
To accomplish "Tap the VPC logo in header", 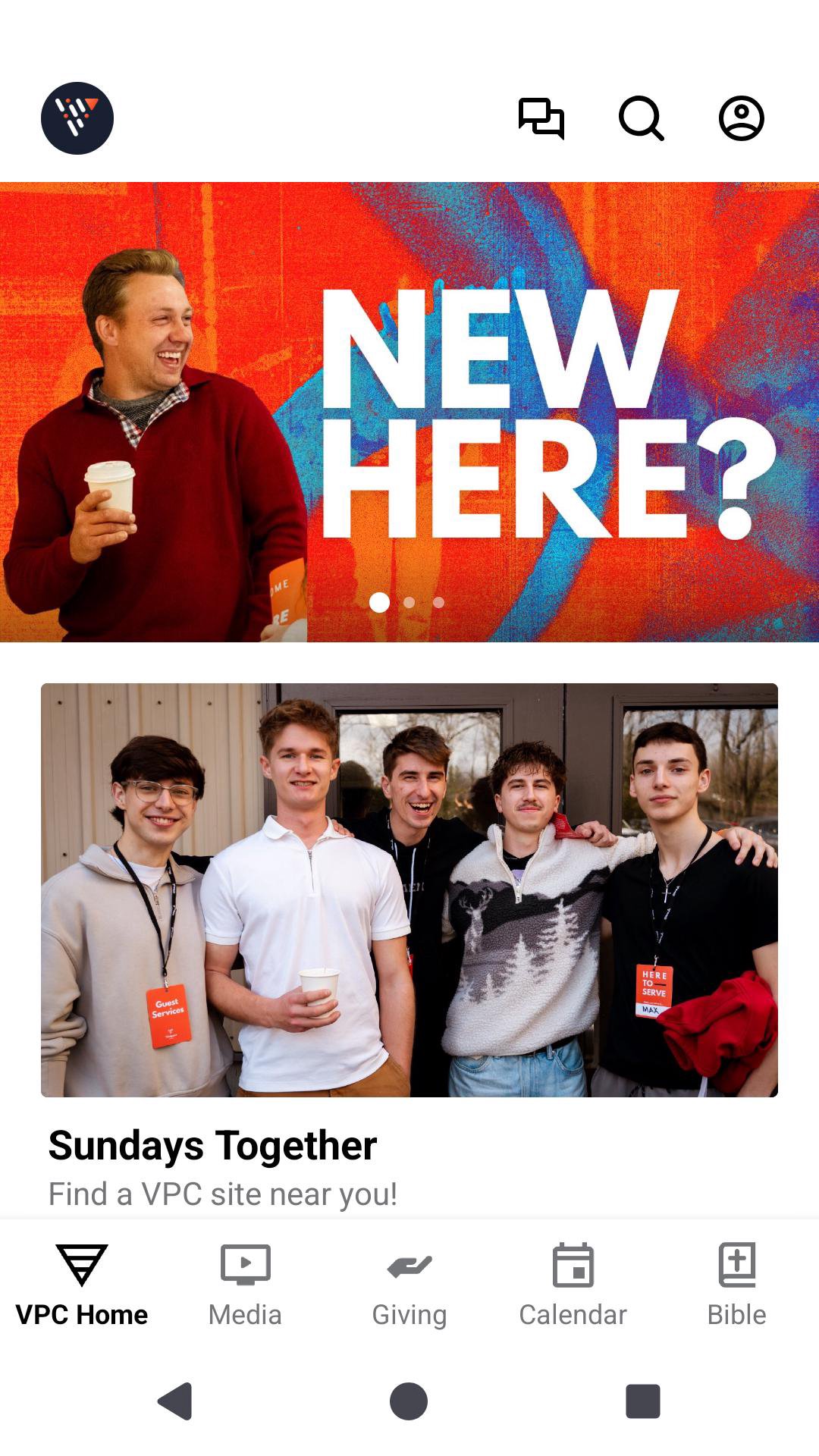I will [77, 118].
